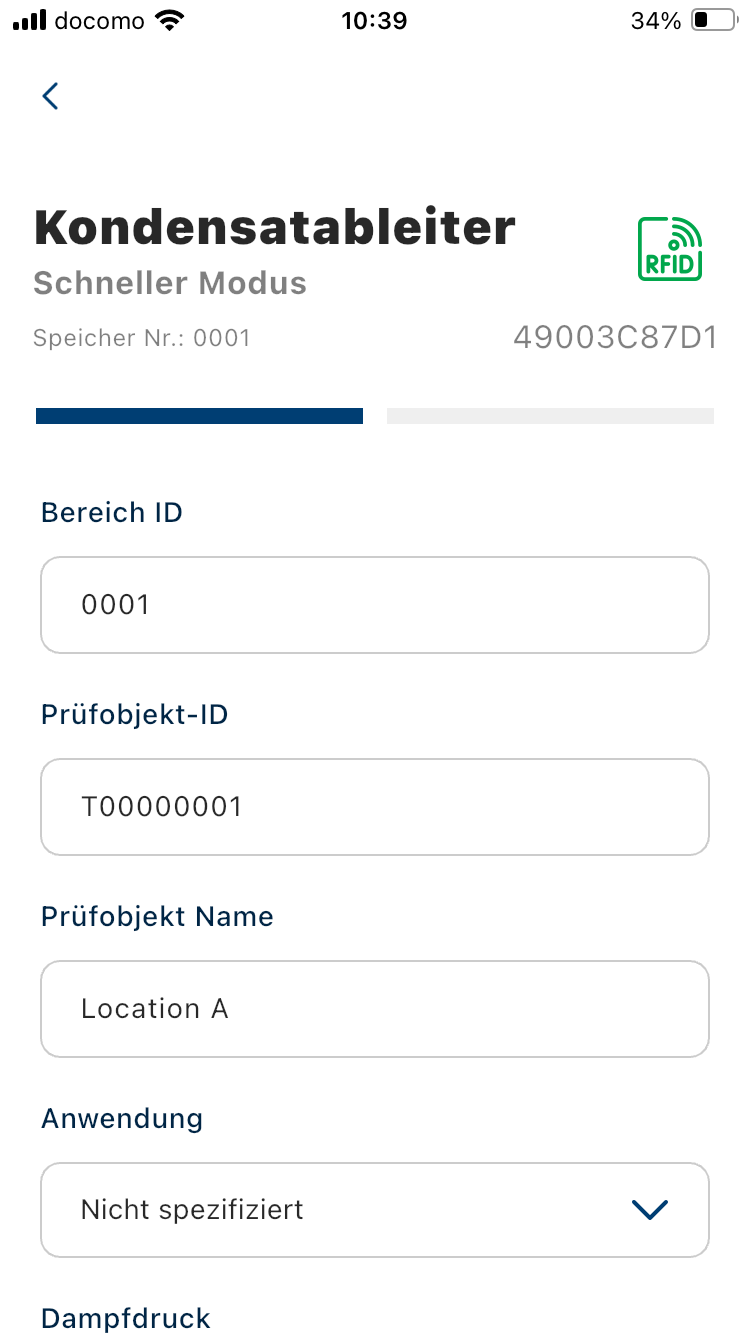Tap the Bereich ID label text
This screenshot has height=1334, width=750.
(x=111, y=512)
